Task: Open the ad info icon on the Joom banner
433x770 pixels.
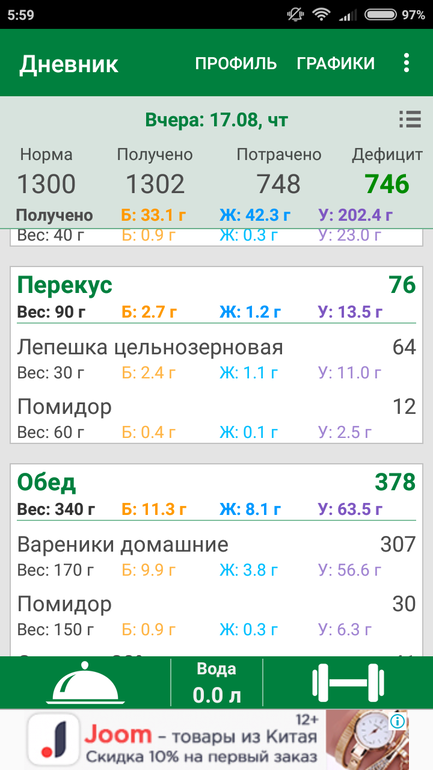Action: pos(398,720)
